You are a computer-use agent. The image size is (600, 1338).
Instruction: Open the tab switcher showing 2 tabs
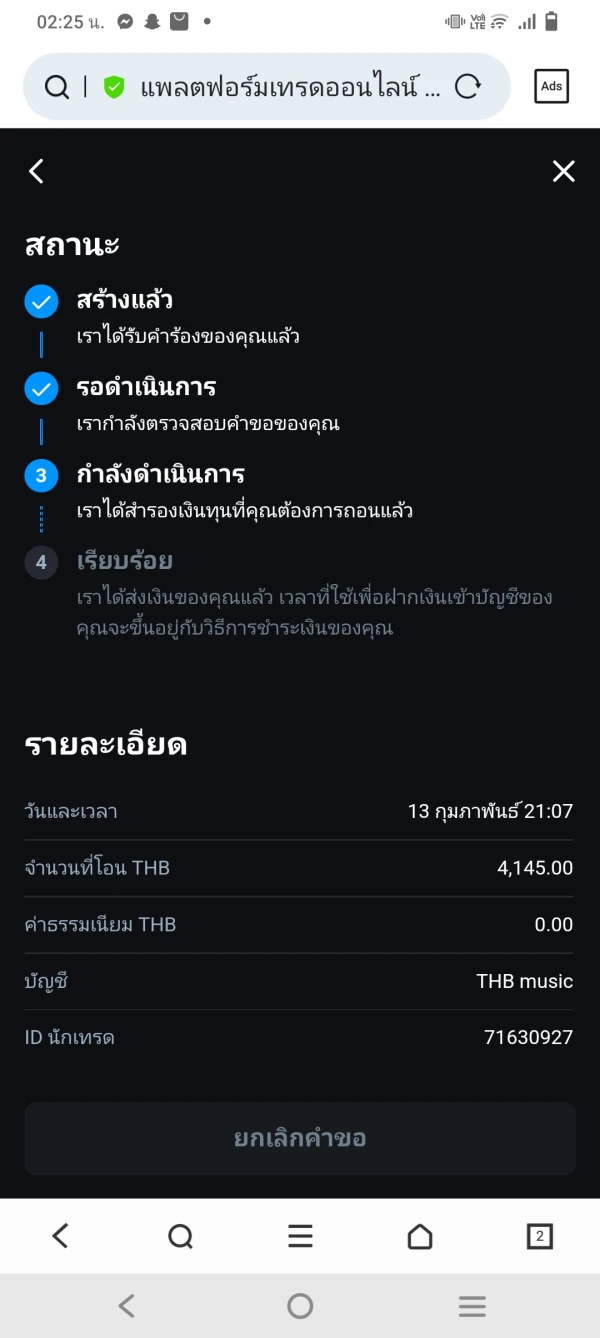tap(540, 1236)
